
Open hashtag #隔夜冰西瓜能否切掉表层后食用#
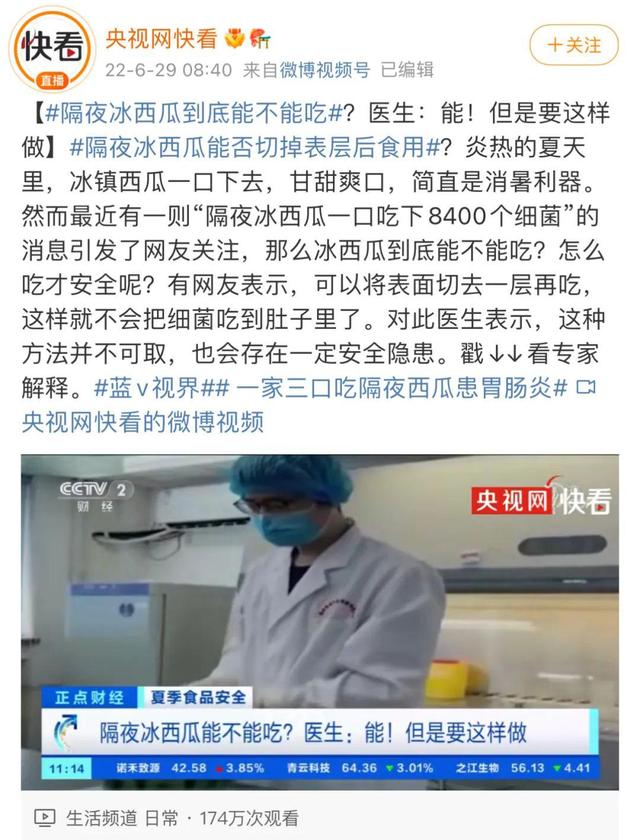(x=257, y=147)
